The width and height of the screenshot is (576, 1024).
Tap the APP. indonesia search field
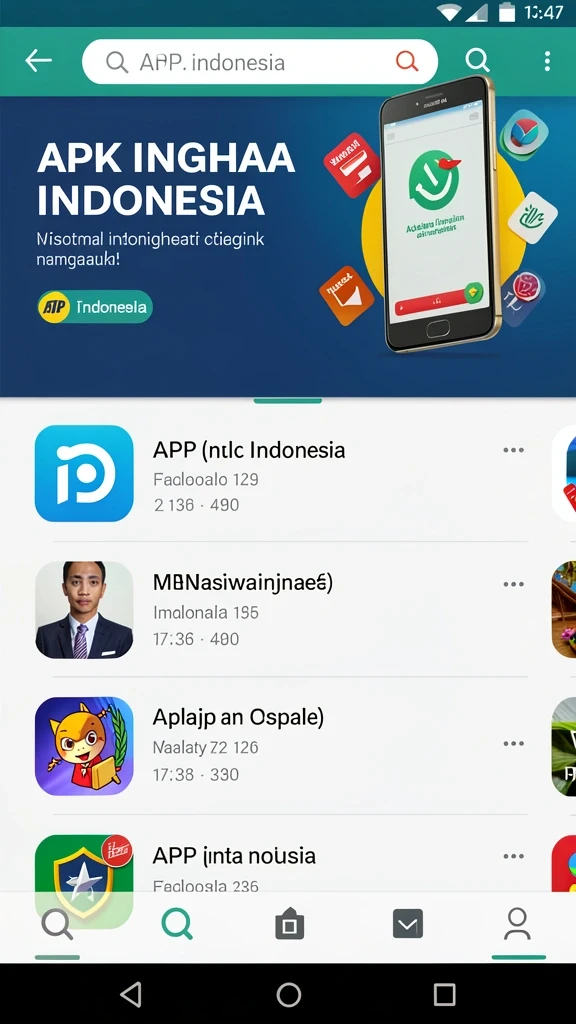[260, 62]
